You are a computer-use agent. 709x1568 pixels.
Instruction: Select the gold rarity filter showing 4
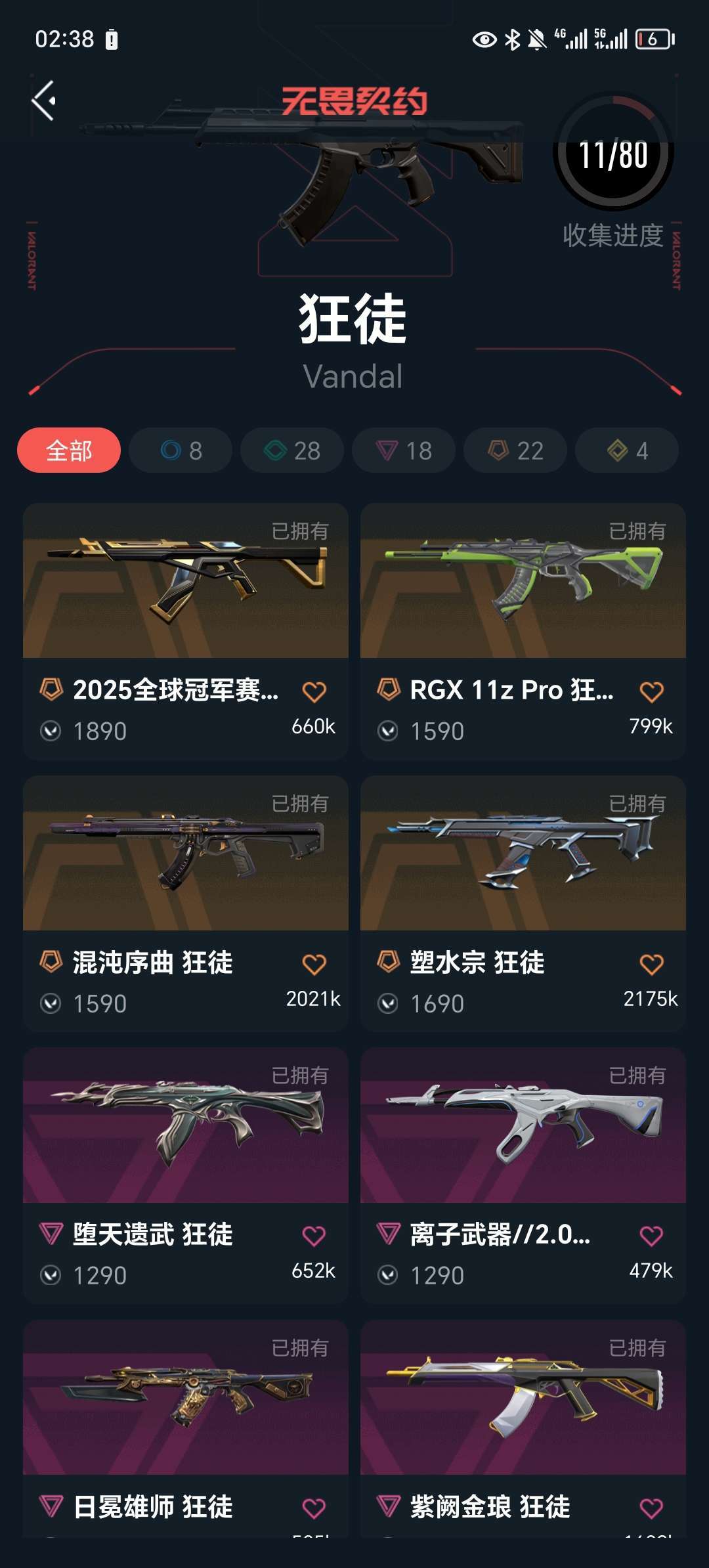pos(626,450)
